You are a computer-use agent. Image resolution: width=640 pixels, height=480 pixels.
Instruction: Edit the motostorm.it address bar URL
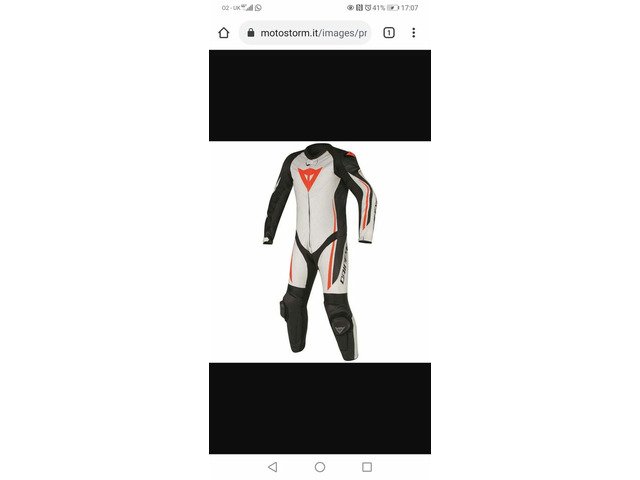[x=313, y=33]
